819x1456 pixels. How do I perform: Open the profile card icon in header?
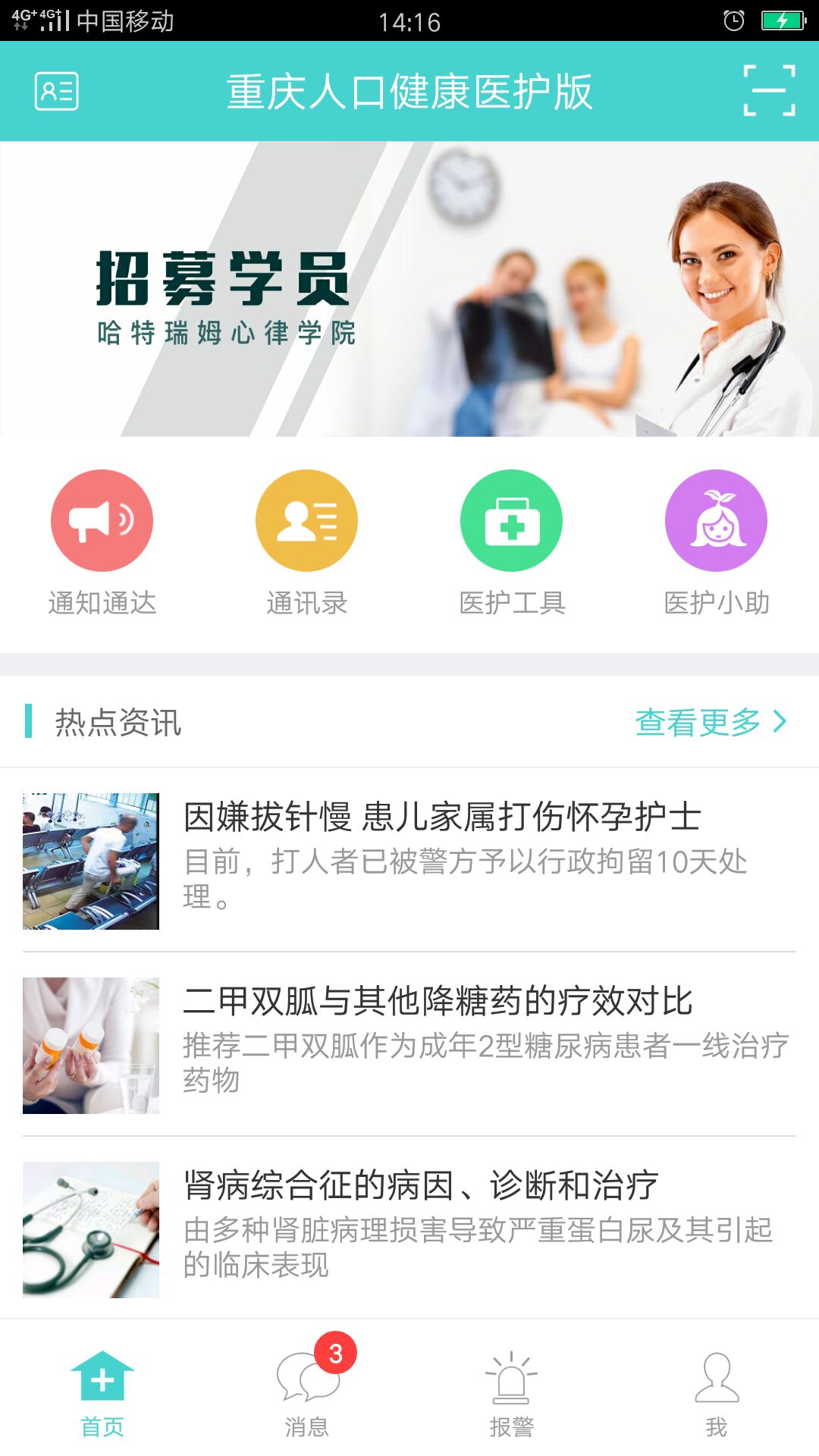57,92
